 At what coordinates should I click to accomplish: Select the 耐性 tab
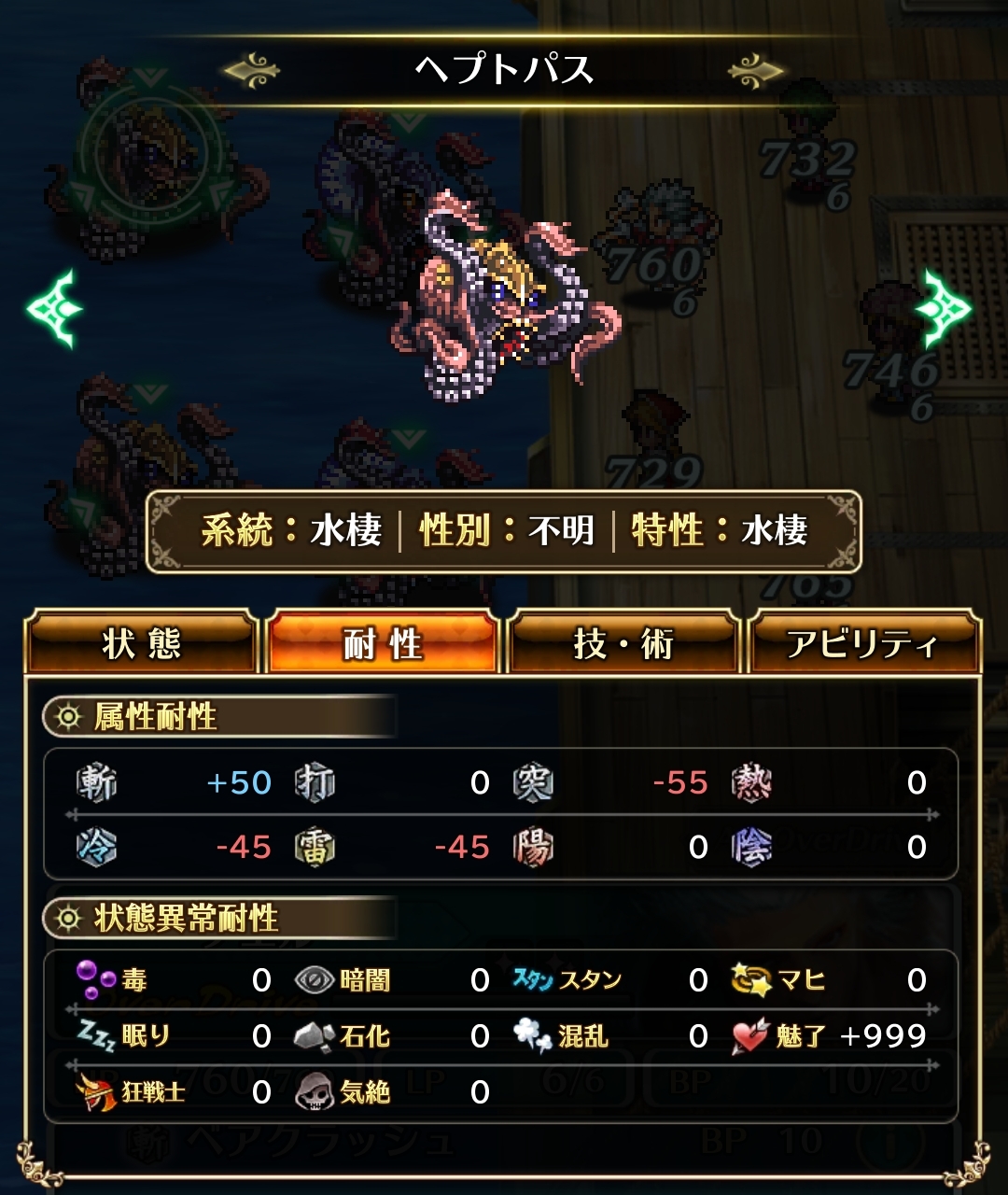pos(382,643)
